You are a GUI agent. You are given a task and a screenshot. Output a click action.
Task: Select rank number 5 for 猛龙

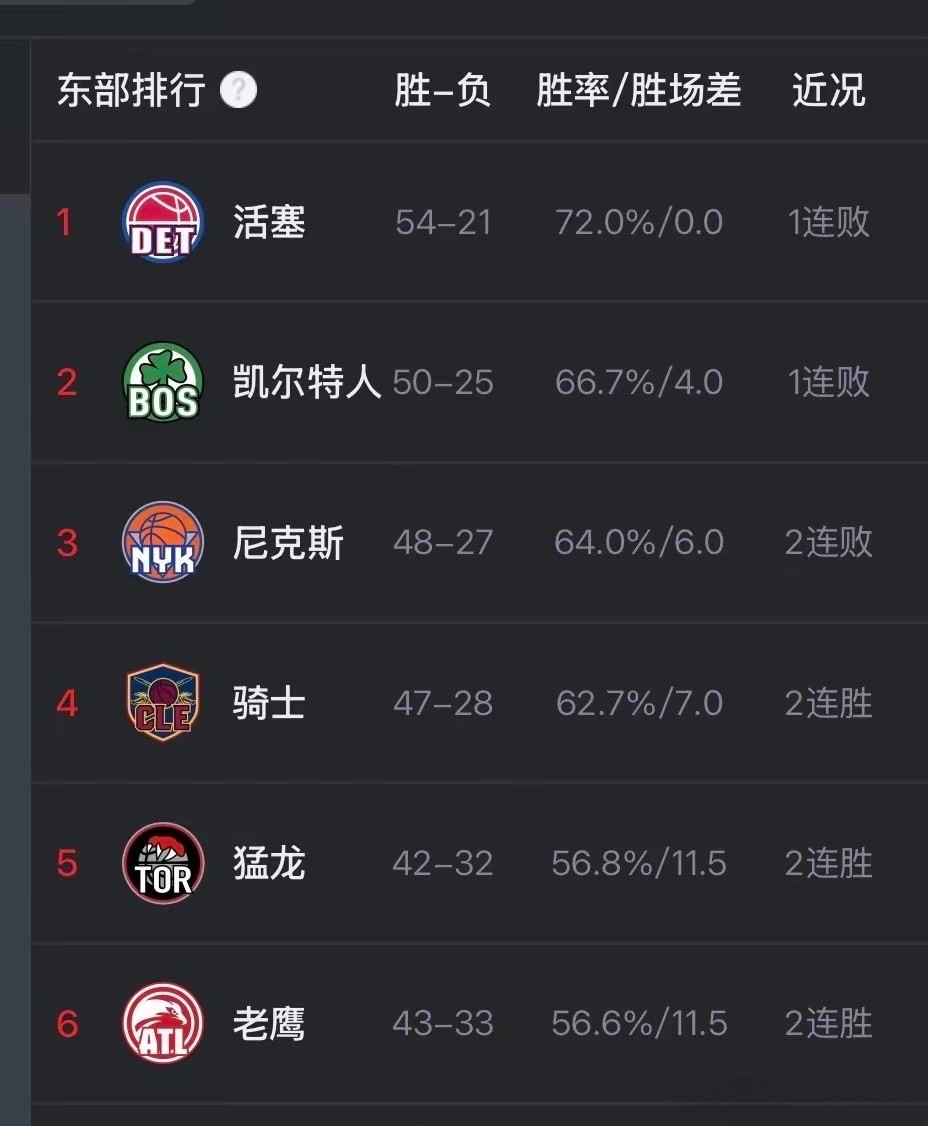tap(65, 864)
